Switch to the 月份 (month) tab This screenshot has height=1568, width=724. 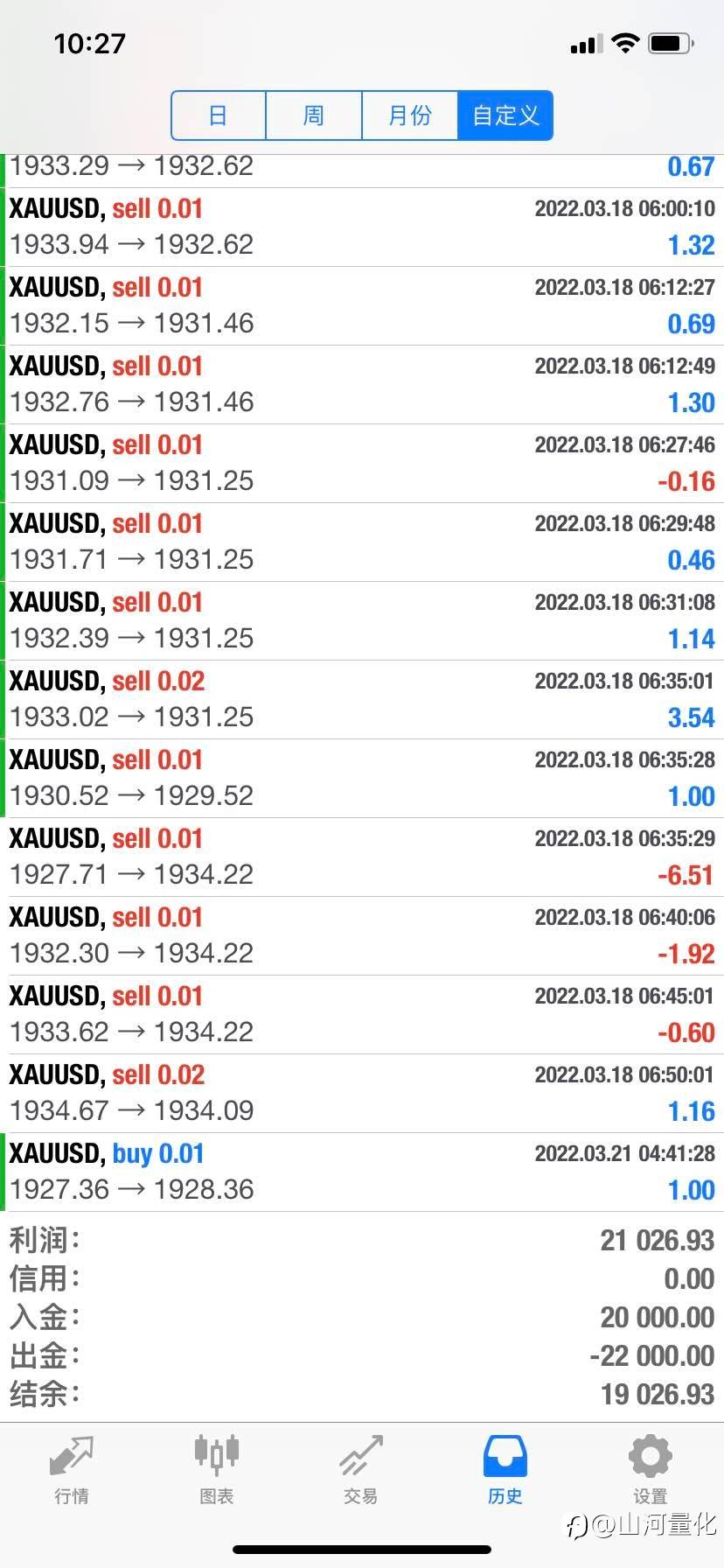pos(410,115)
